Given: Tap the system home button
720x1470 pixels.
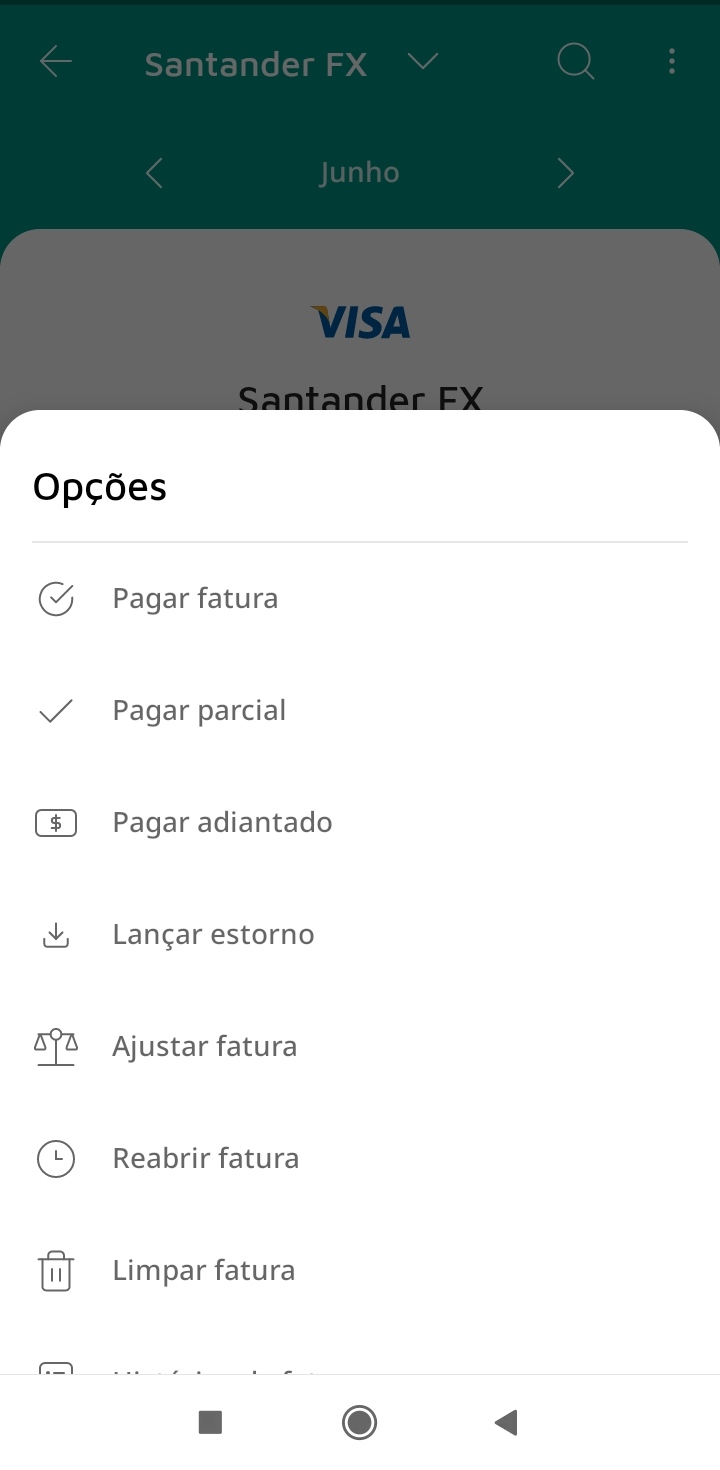Looking at the screenshot, I should [x=359, y=1422].
